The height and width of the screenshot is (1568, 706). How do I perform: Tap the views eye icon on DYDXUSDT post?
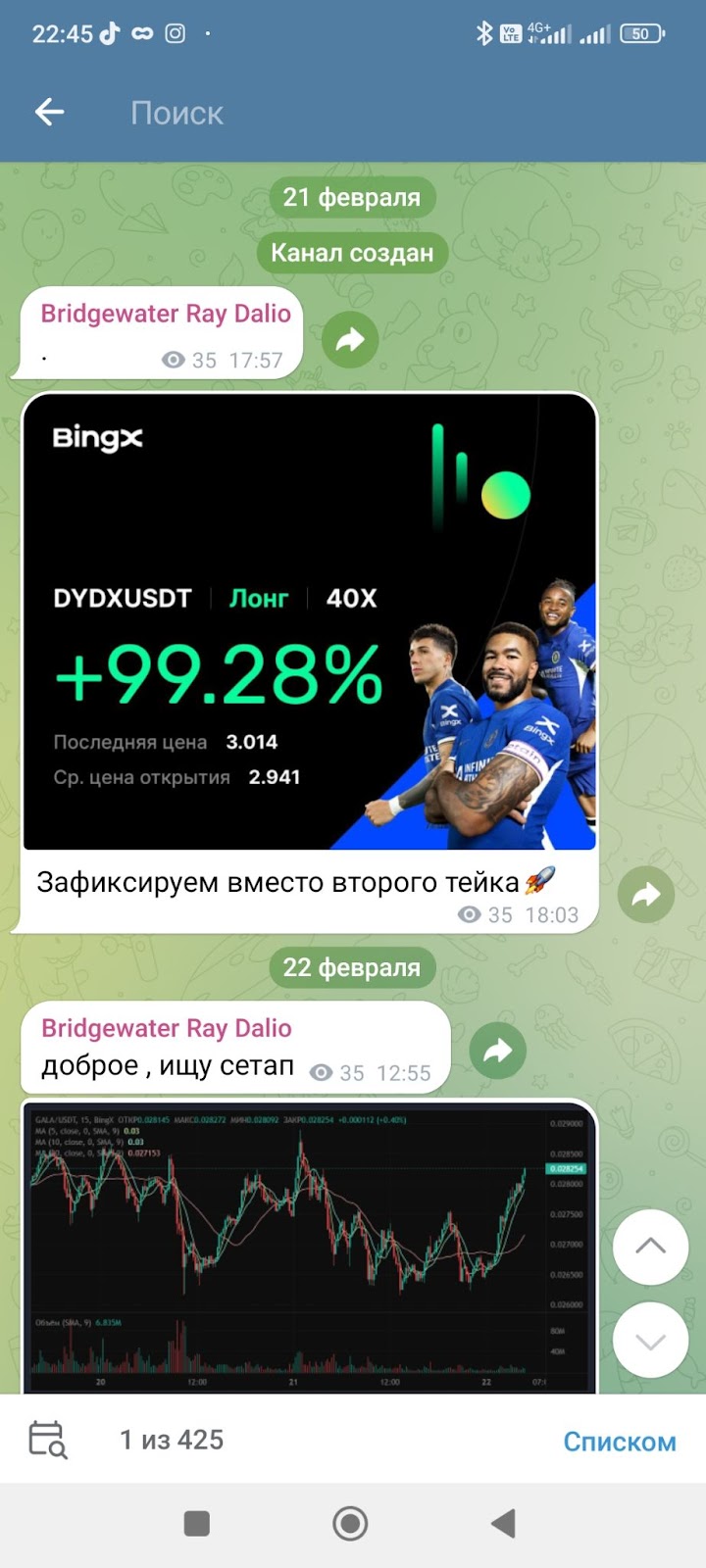tap(471, 914)
